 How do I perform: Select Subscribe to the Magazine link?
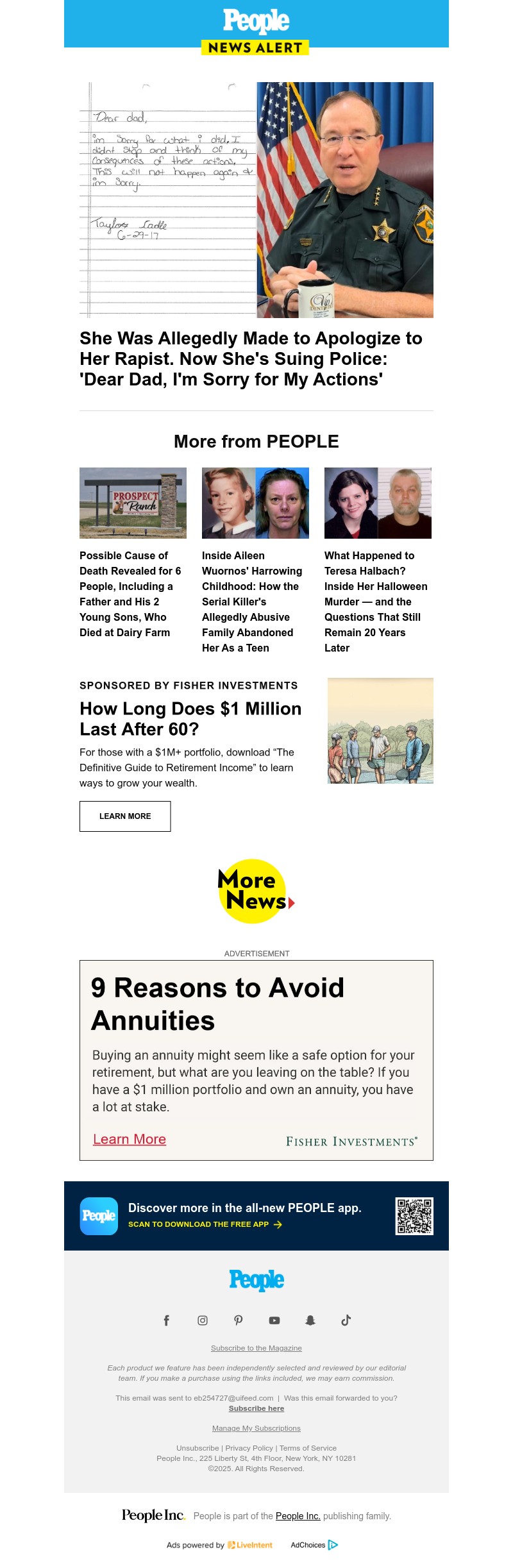pos(256,1348)
